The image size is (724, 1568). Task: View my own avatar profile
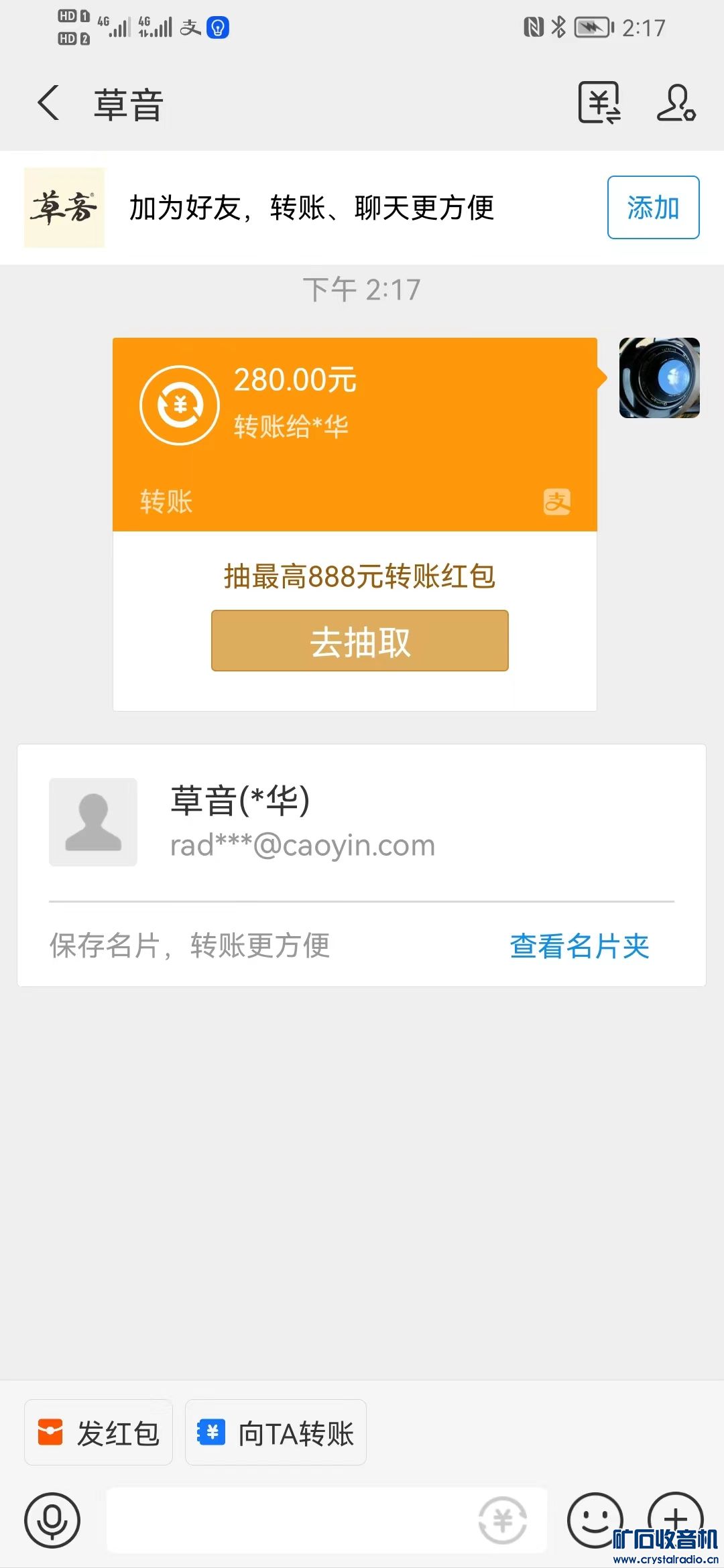(659, 379)
